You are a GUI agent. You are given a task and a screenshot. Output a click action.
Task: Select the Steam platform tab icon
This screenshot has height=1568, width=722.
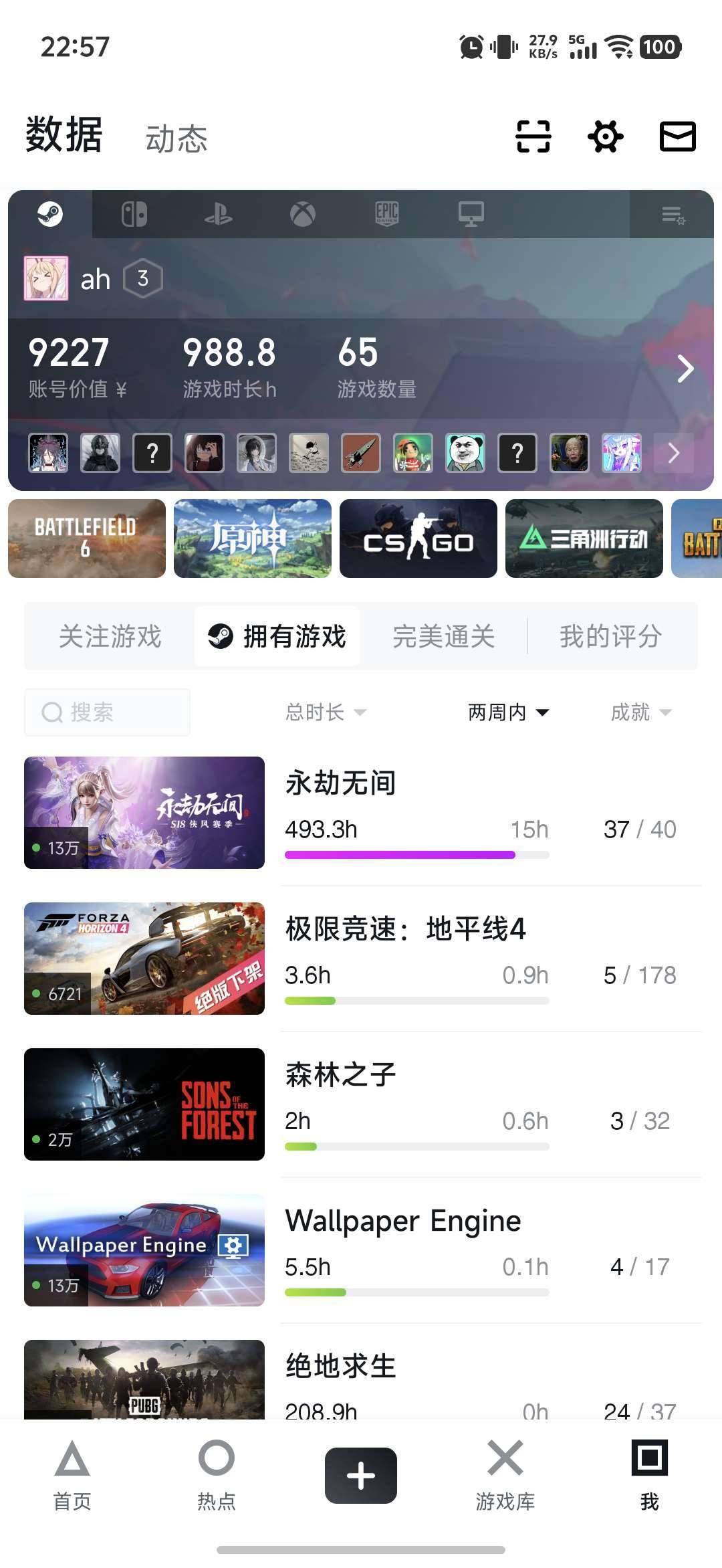(50, 215)
